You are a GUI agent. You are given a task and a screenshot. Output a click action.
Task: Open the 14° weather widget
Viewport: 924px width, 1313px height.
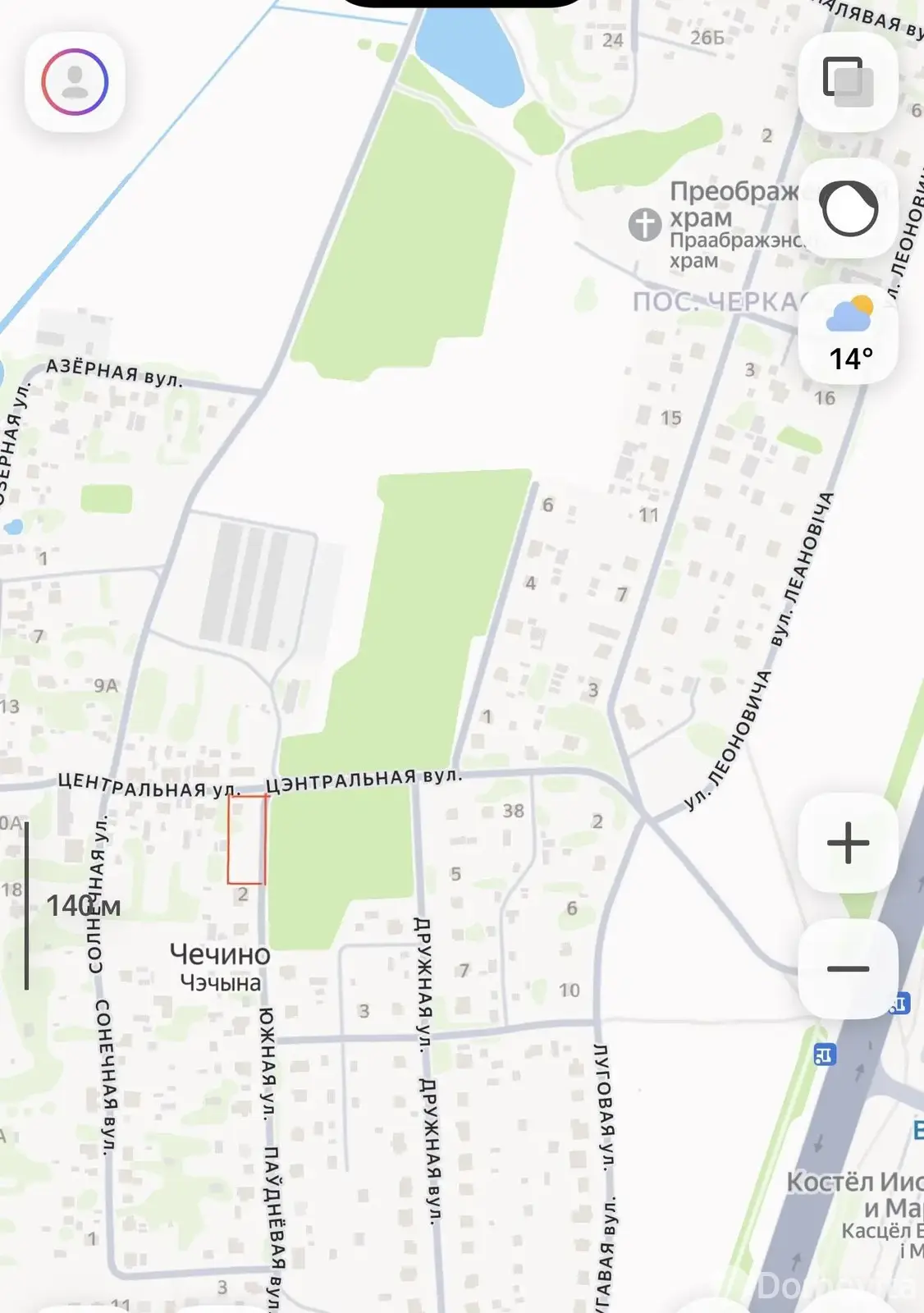849,336
